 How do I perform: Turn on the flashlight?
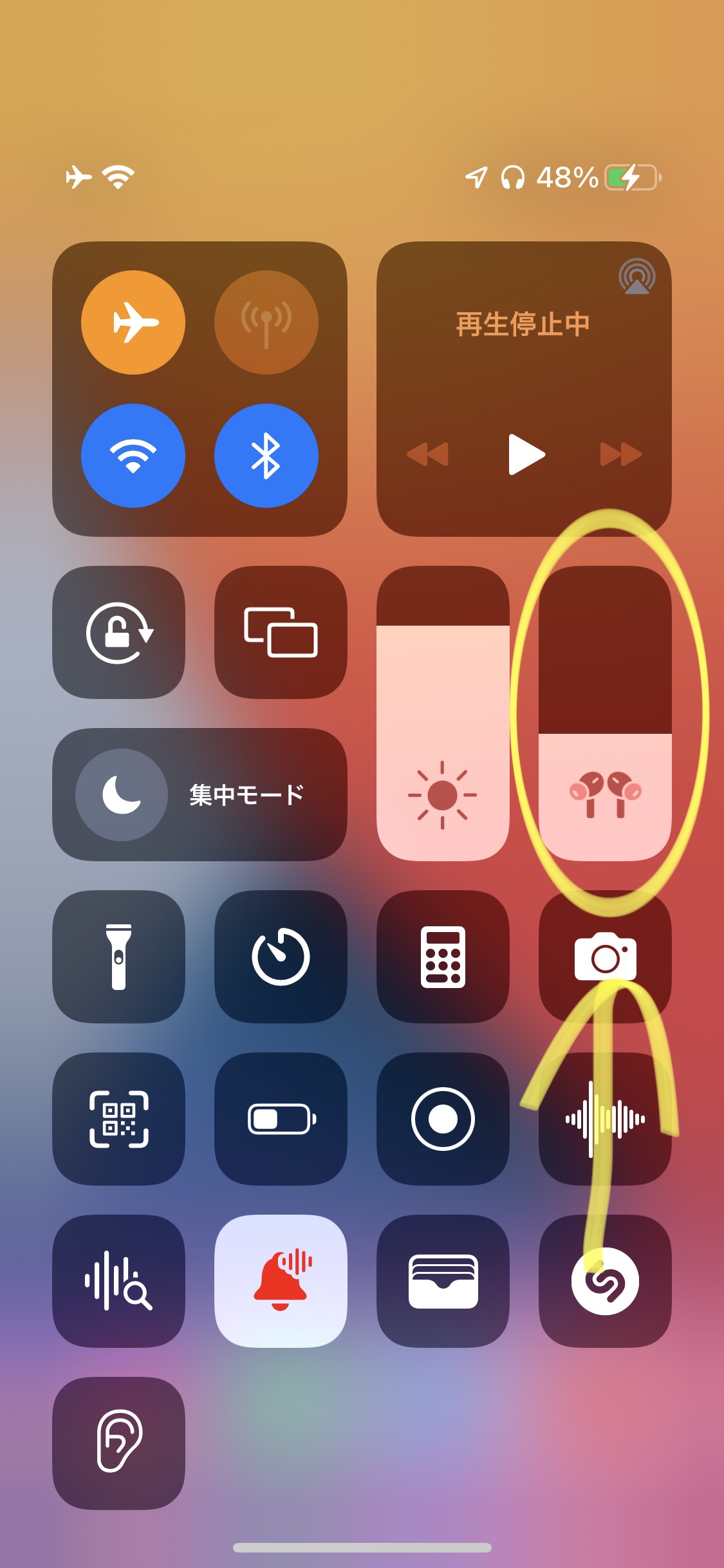119,957
